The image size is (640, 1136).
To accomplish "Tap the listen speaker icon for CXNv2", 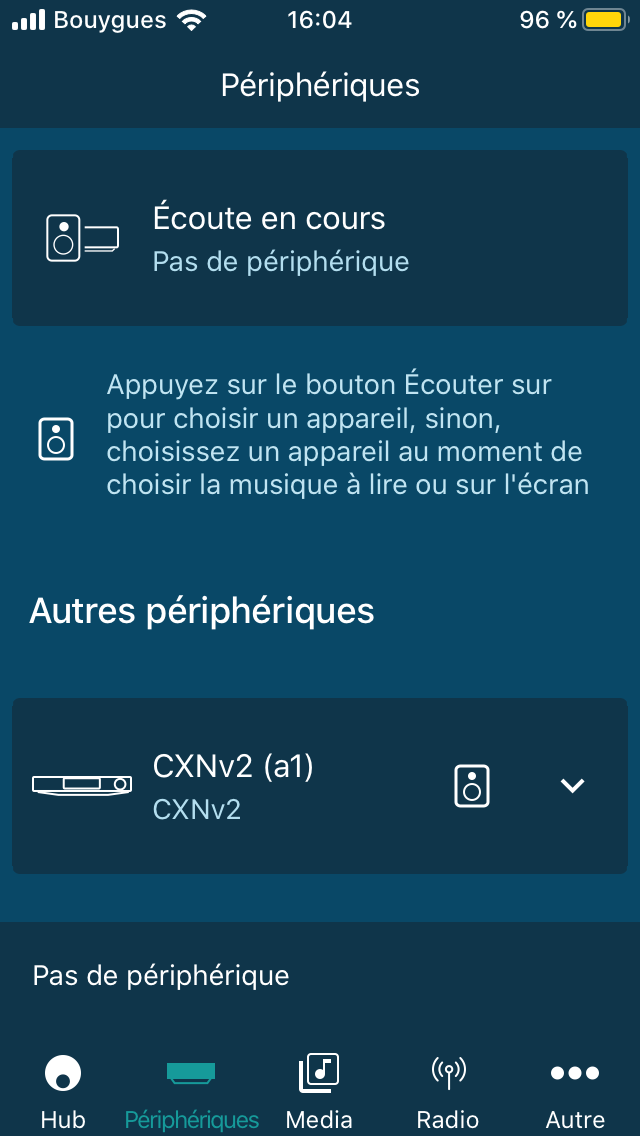I will [x=472, y=785].
